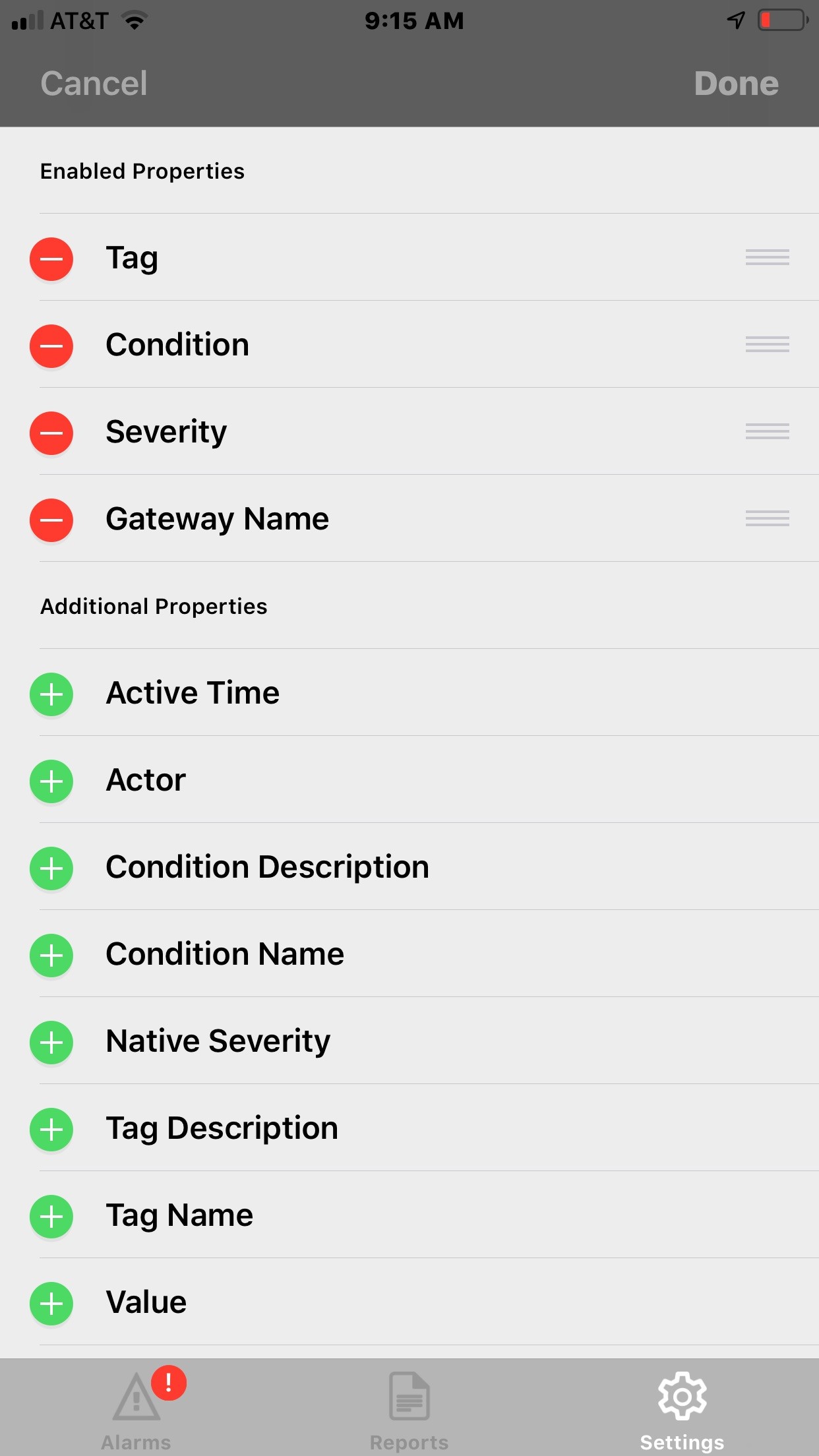Viewport: 819px width, 1456px height.
Task: Remove the Gateway Name property
Action: pyautogui.click(x=51, y=520)
